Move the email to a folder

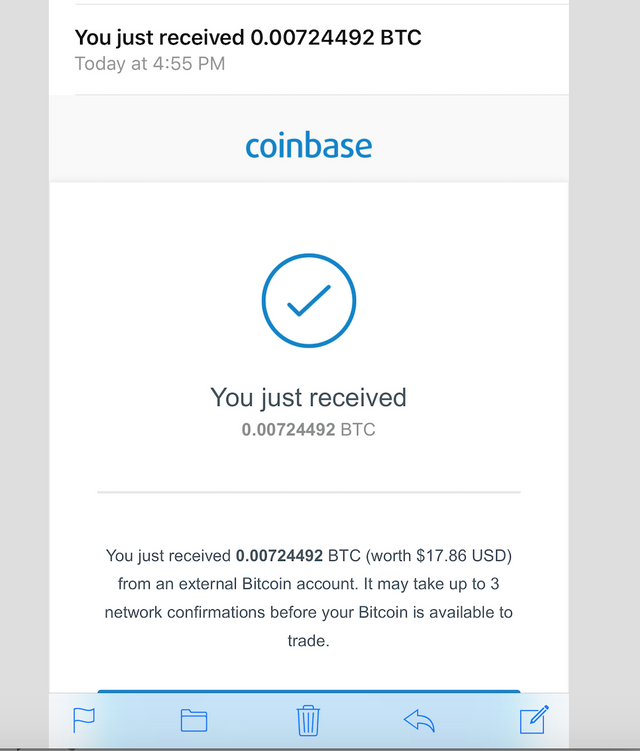click(x=193, y=719)
